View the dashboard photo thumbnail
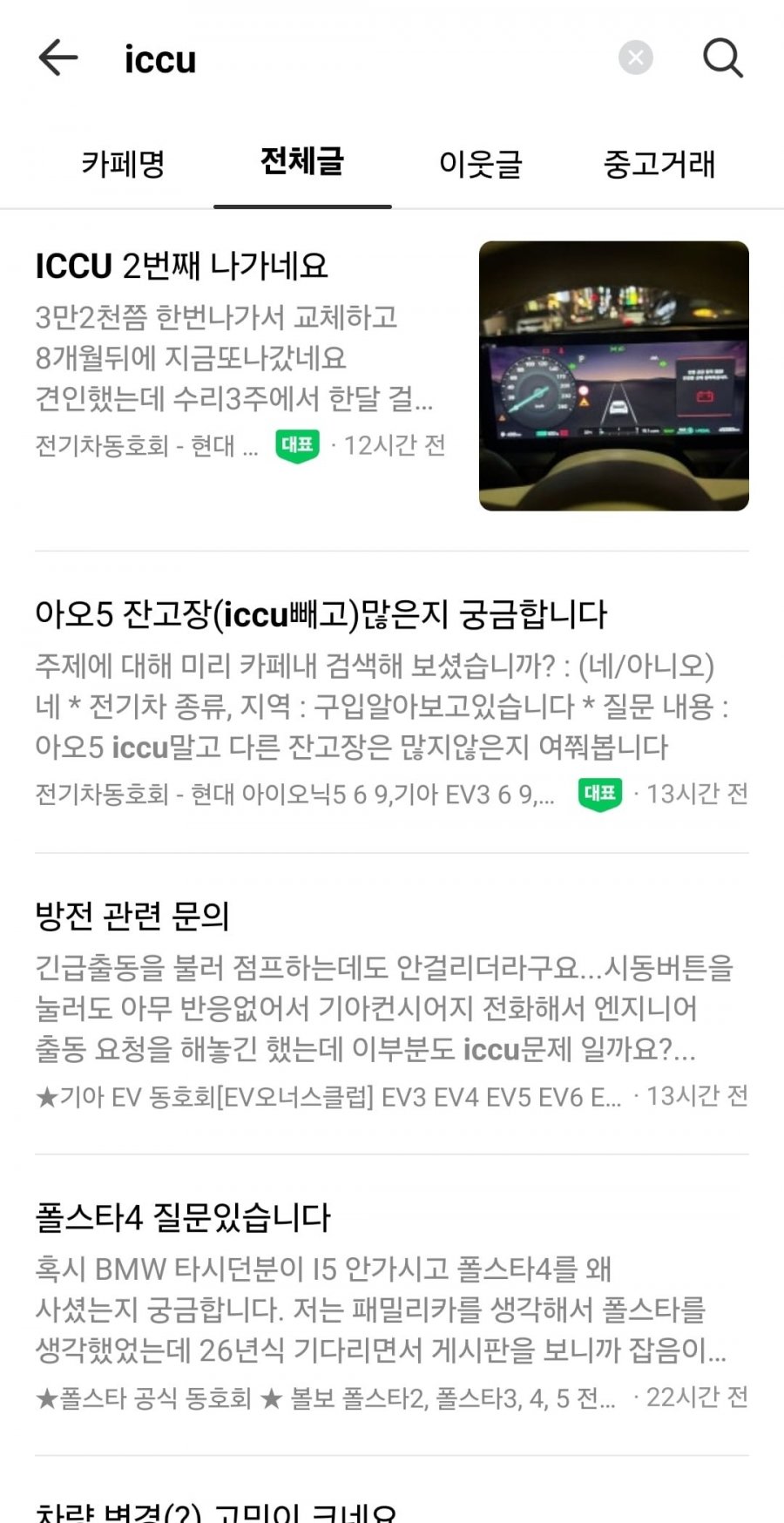The image size is (784, 1523). coord(613,376)
